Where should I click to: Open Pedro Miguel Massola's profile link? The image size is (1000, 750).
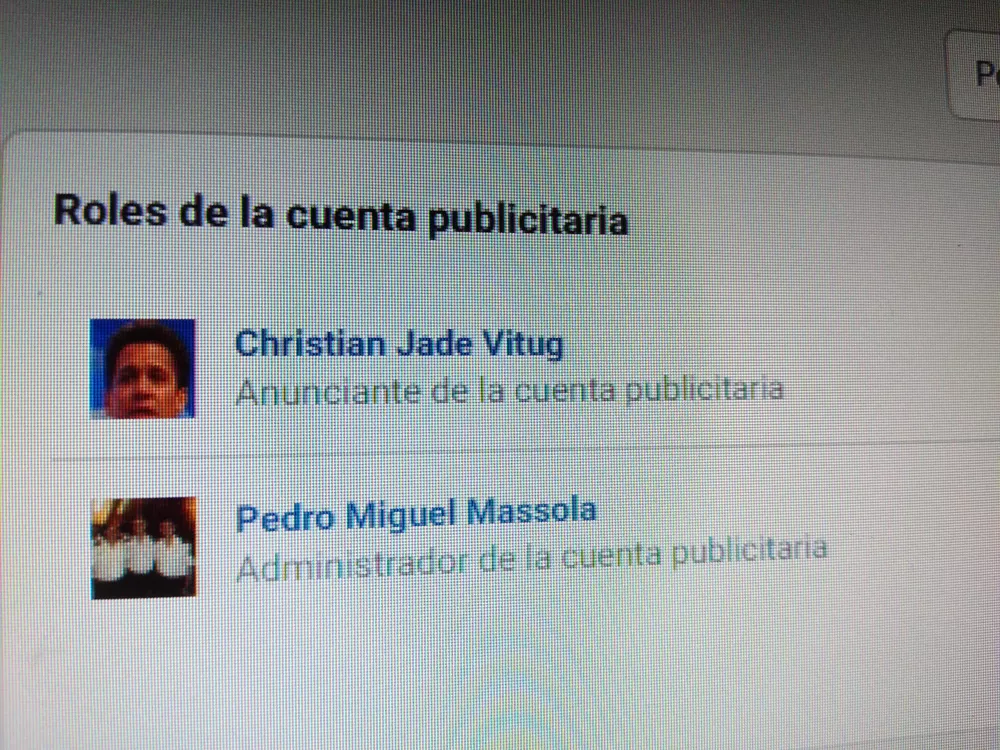[415, 514]
